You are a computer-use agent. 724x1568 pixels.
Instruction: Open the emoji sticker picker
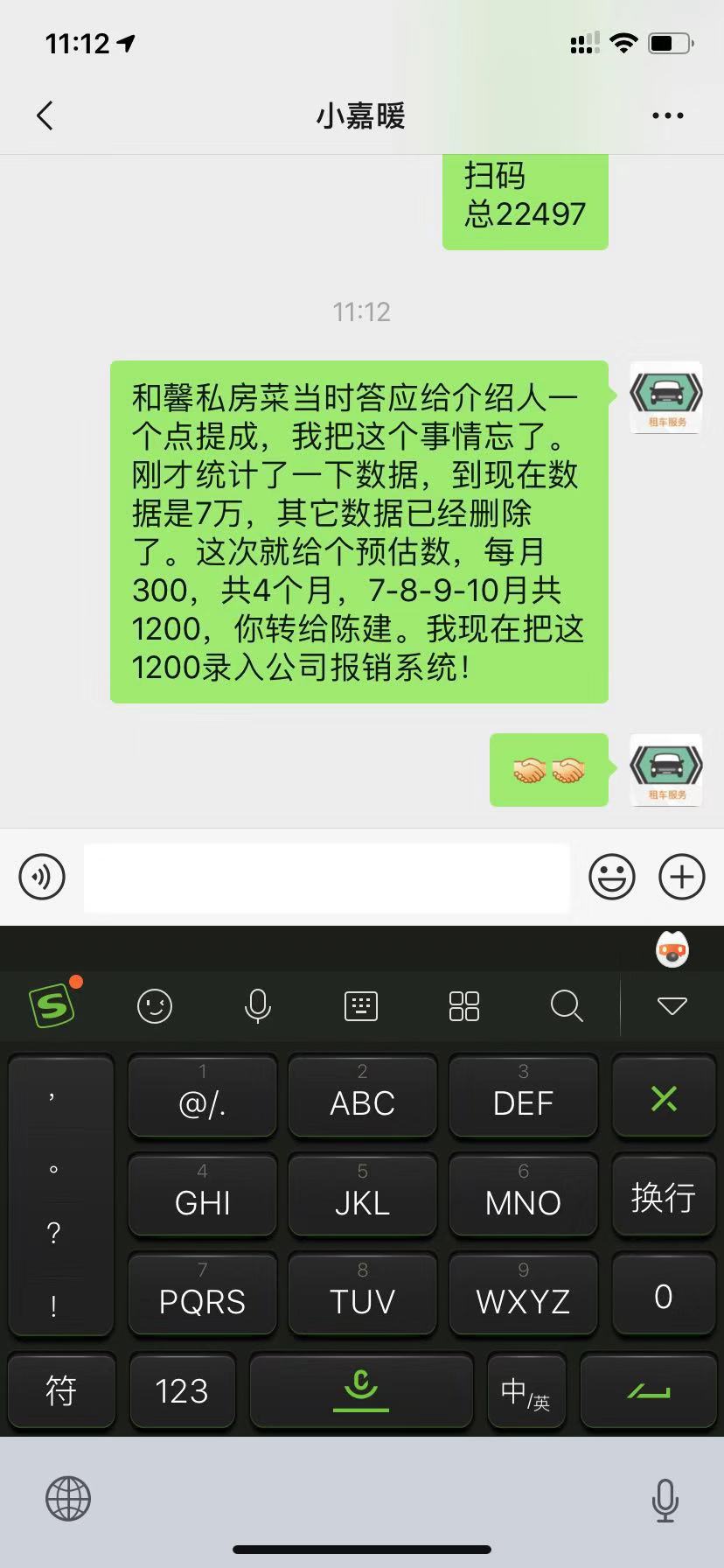[x=611, y=876]
